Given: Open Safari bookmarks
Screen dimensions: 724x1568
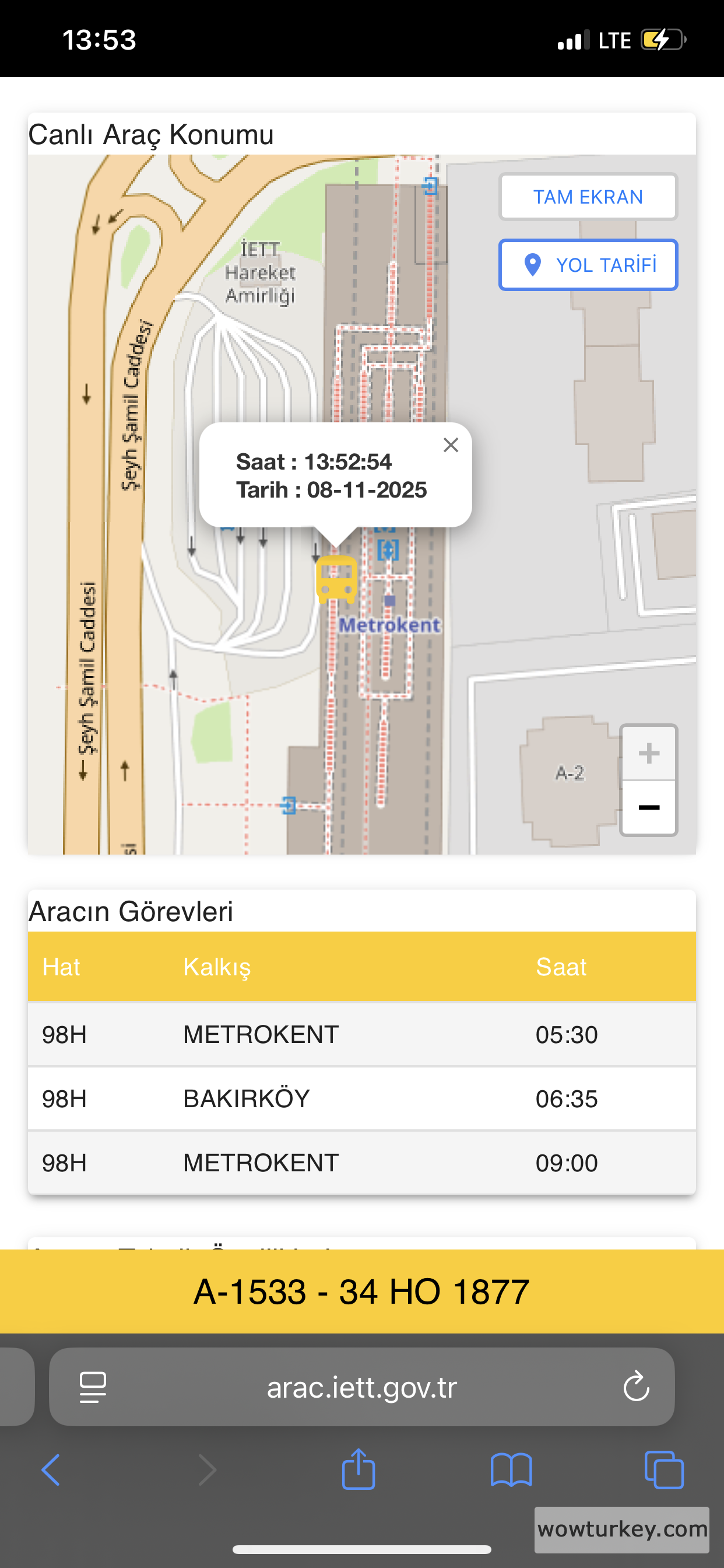Looking at the screenshot, I should pyautogui.click(x=511, y=1470).
